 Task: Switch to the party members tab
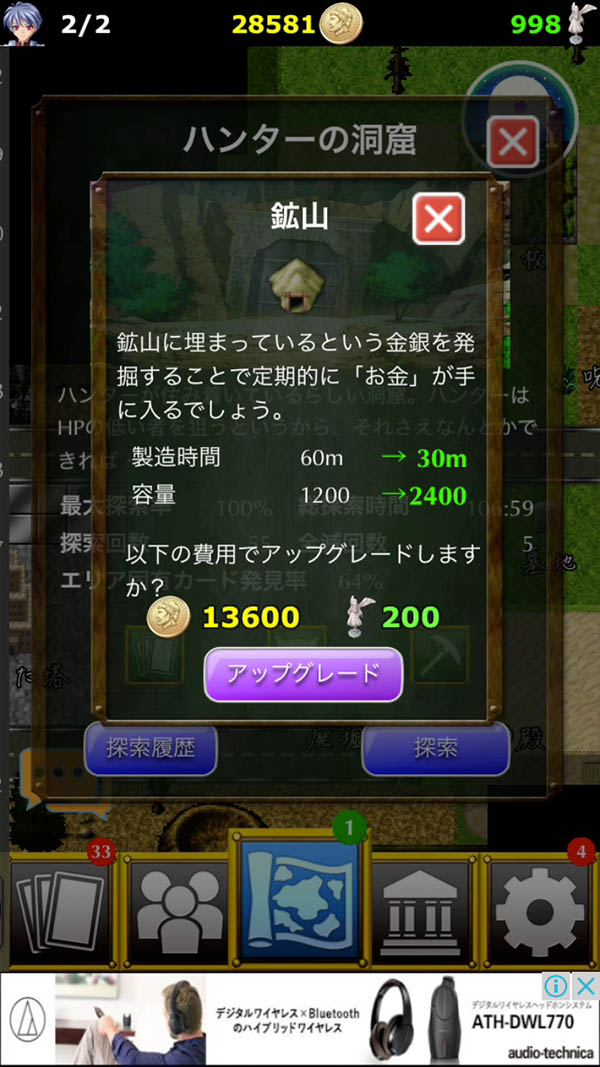pos(179,910)
